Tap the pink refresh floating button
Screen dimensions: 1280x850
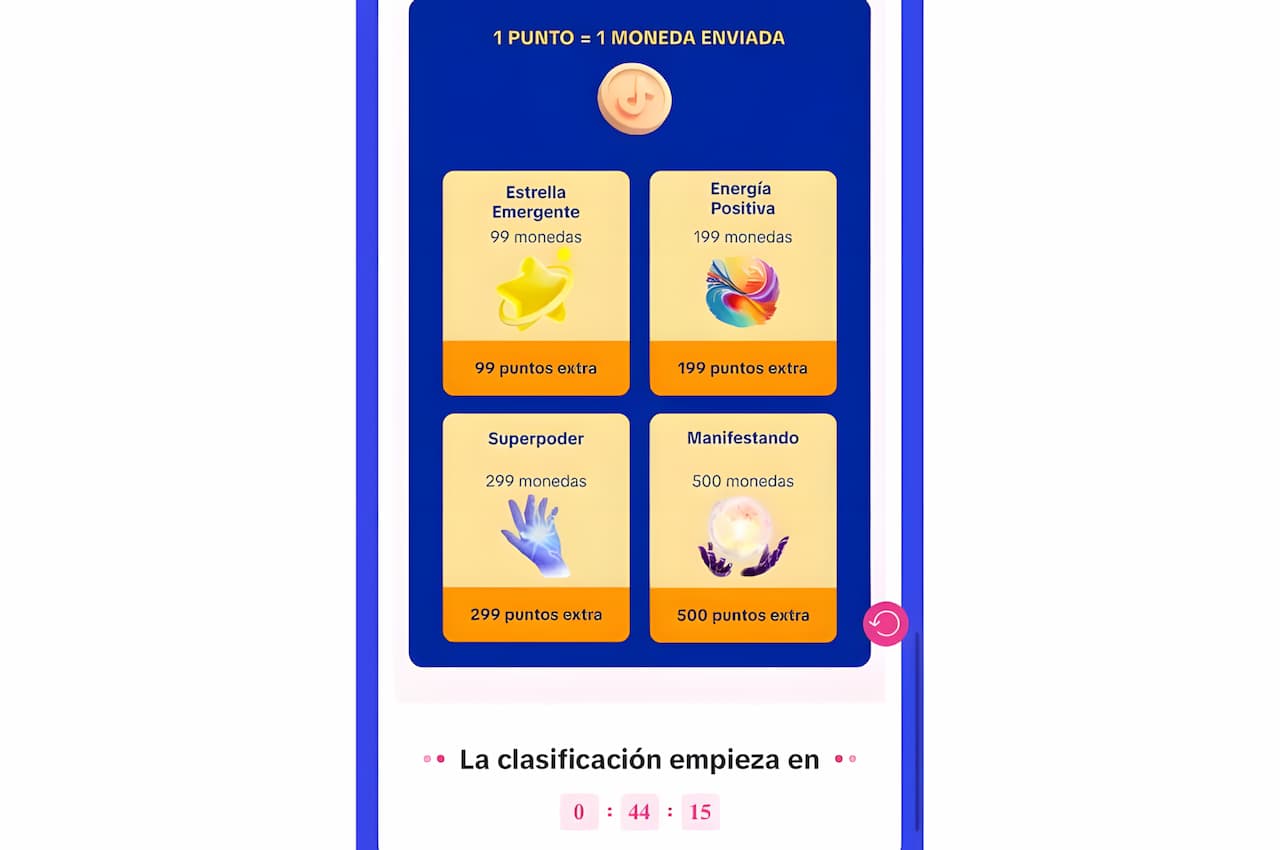pyautogui.click(x=885, y=624)
